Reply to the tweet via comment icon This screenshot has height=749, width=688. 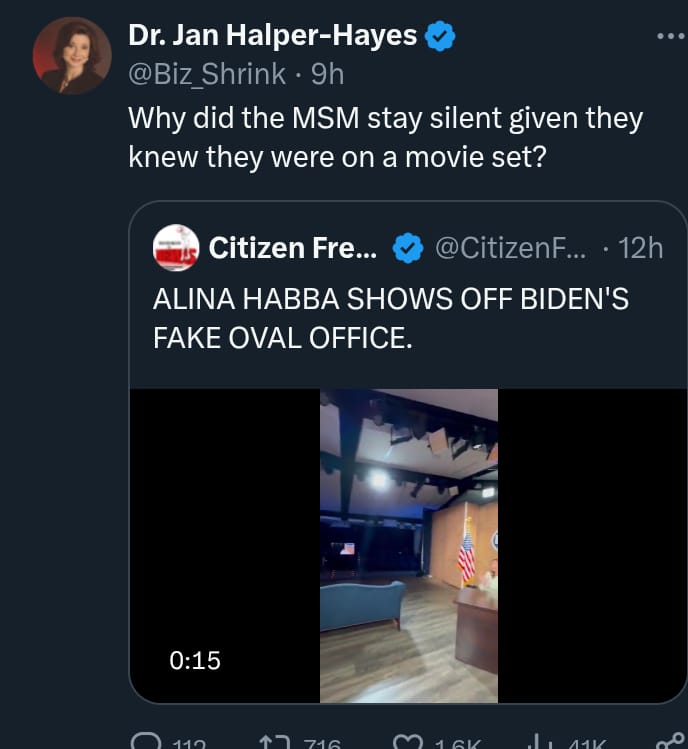(x=146, y=741)
